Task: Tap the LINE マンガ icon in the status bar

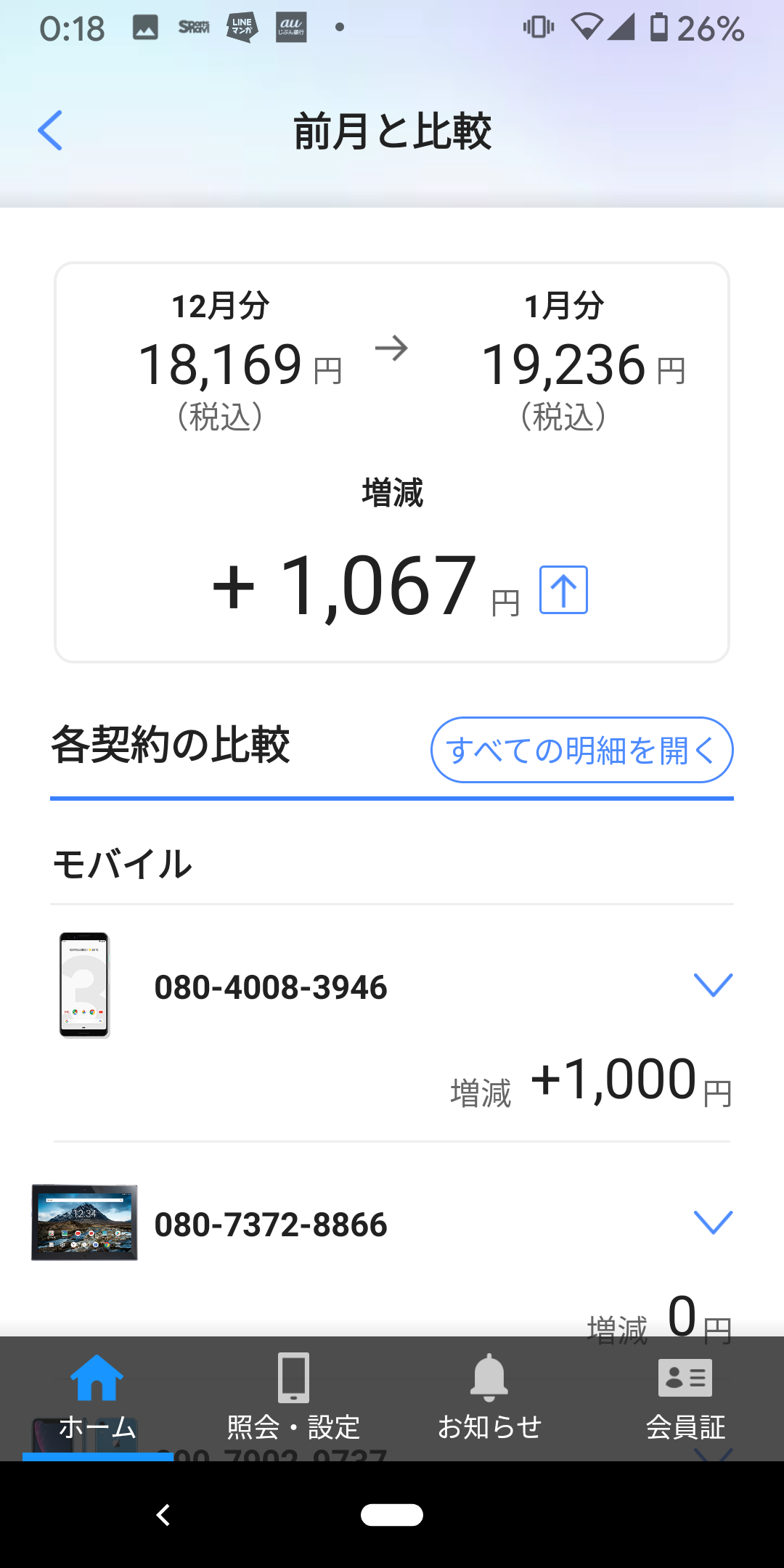Action: 242,28
